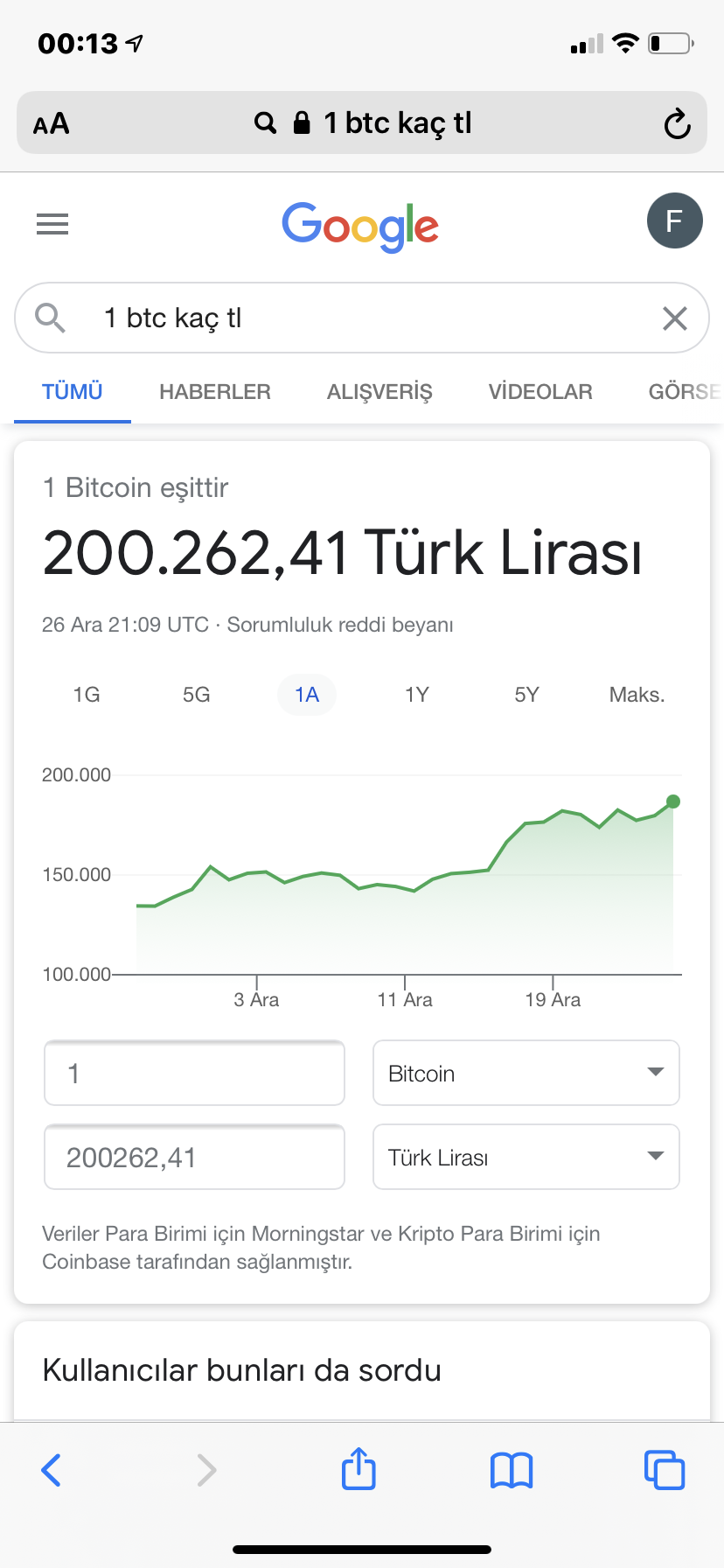Open the AA page settings menu
Screen dimensions: 724x1568
click(51, 122)
